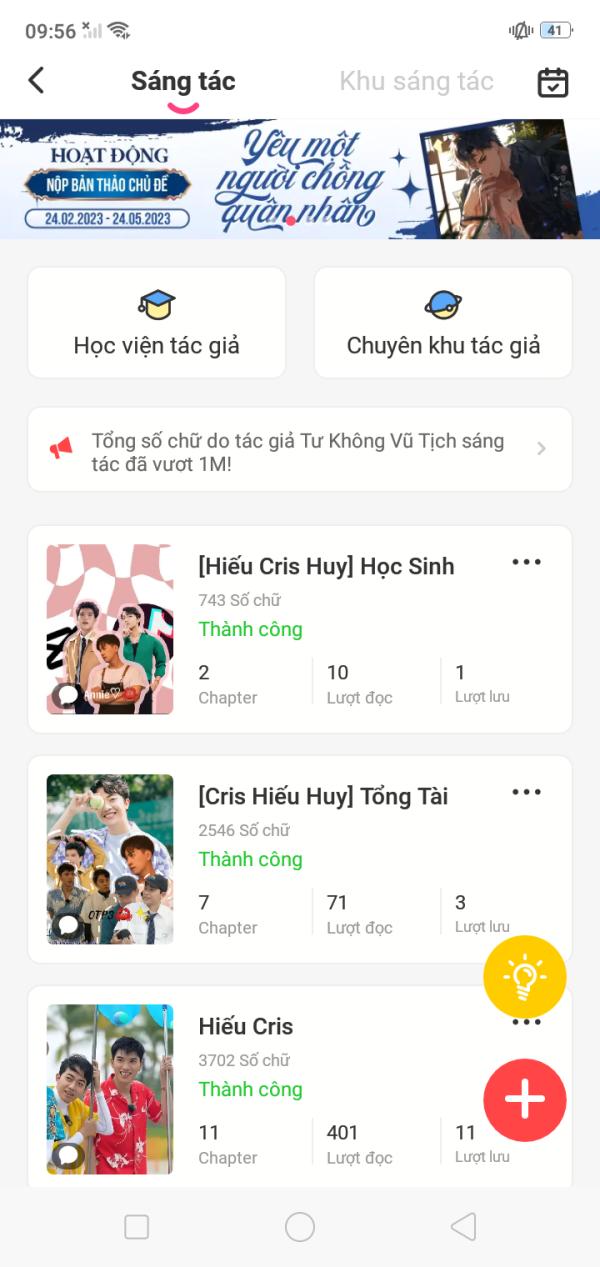Open the calendar check-in icon
The image size is (600, 1267).
pyautogui.click(x=552, y=82)
